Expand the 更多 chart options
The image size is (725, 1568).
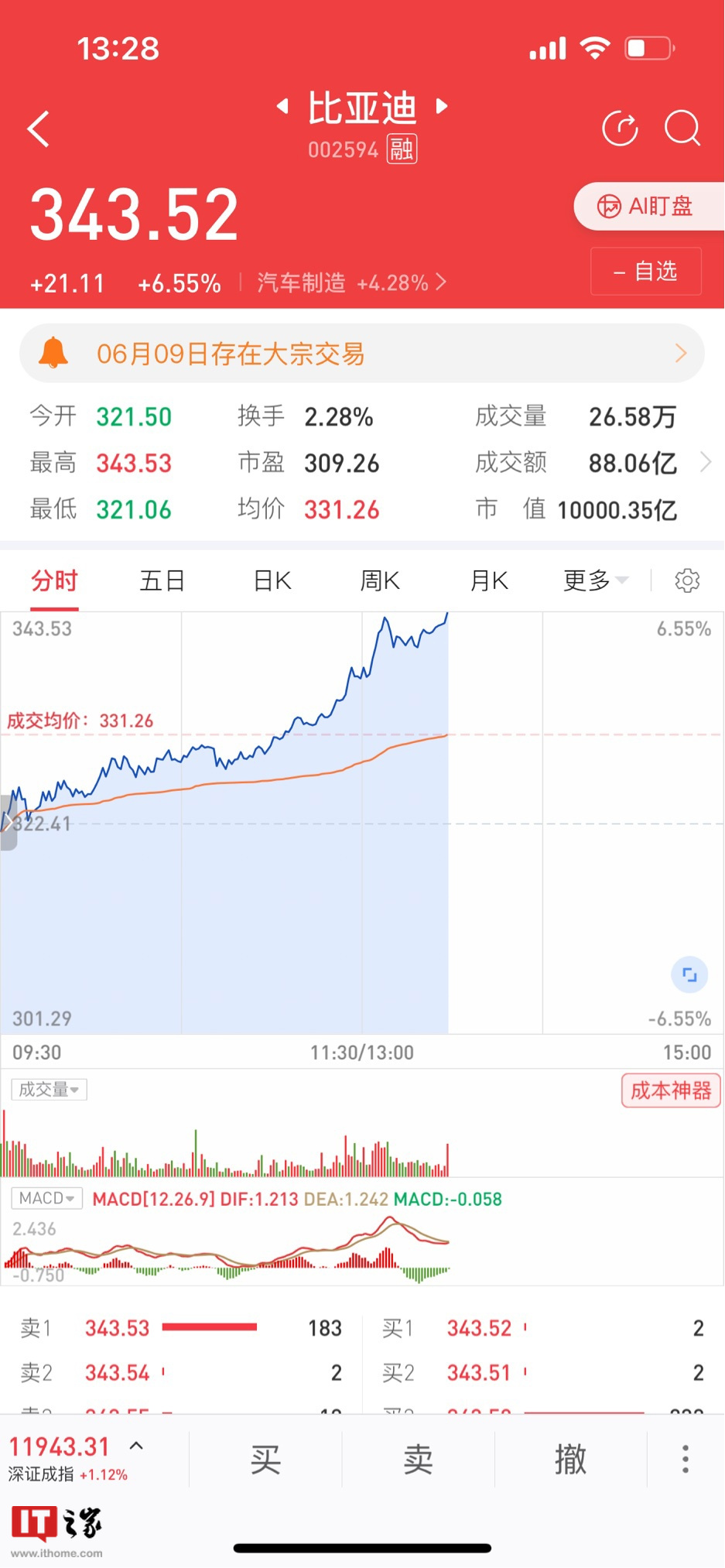point(595,580)
